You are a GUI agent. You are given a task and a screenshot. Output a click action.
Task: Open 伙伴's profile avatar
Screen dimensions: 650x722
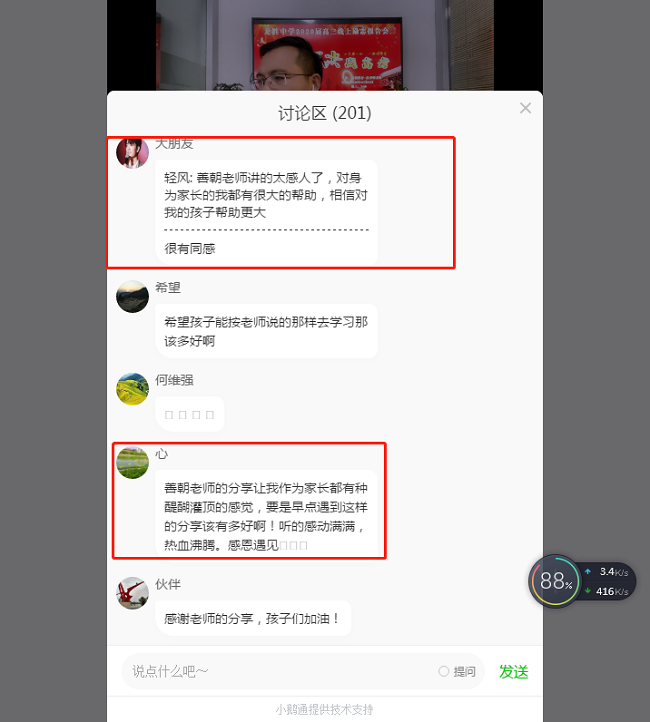[133, 592]
